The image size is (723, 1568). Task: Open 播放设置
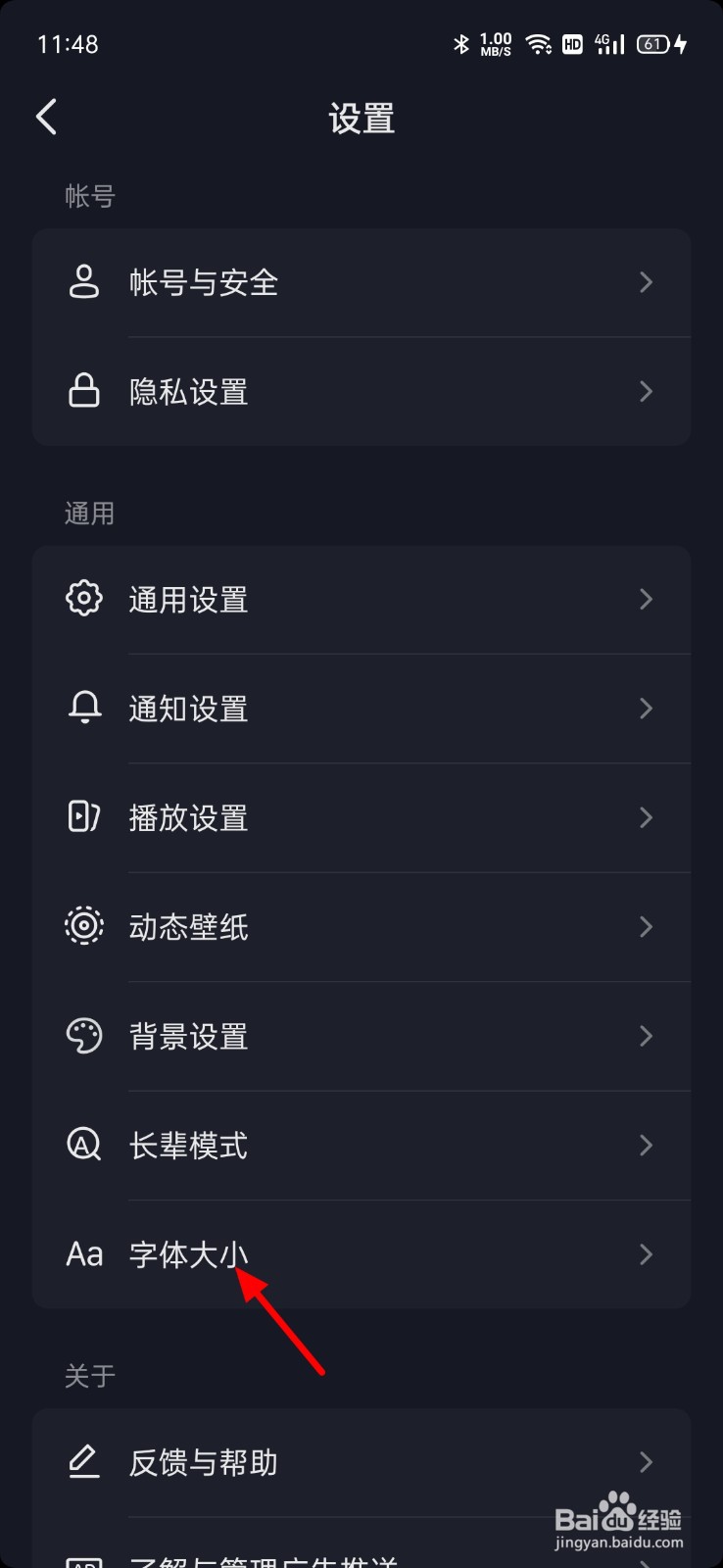coord(361,817)
